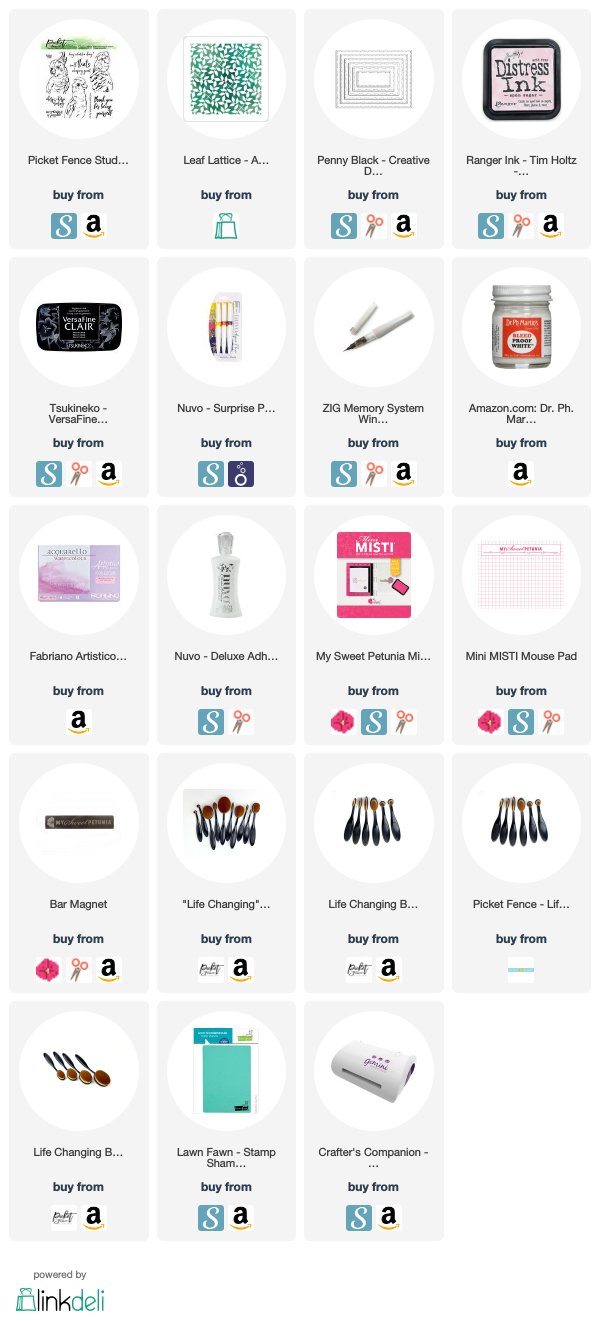Tap Amazon icon under ZIG Memory System

point(404,474)
